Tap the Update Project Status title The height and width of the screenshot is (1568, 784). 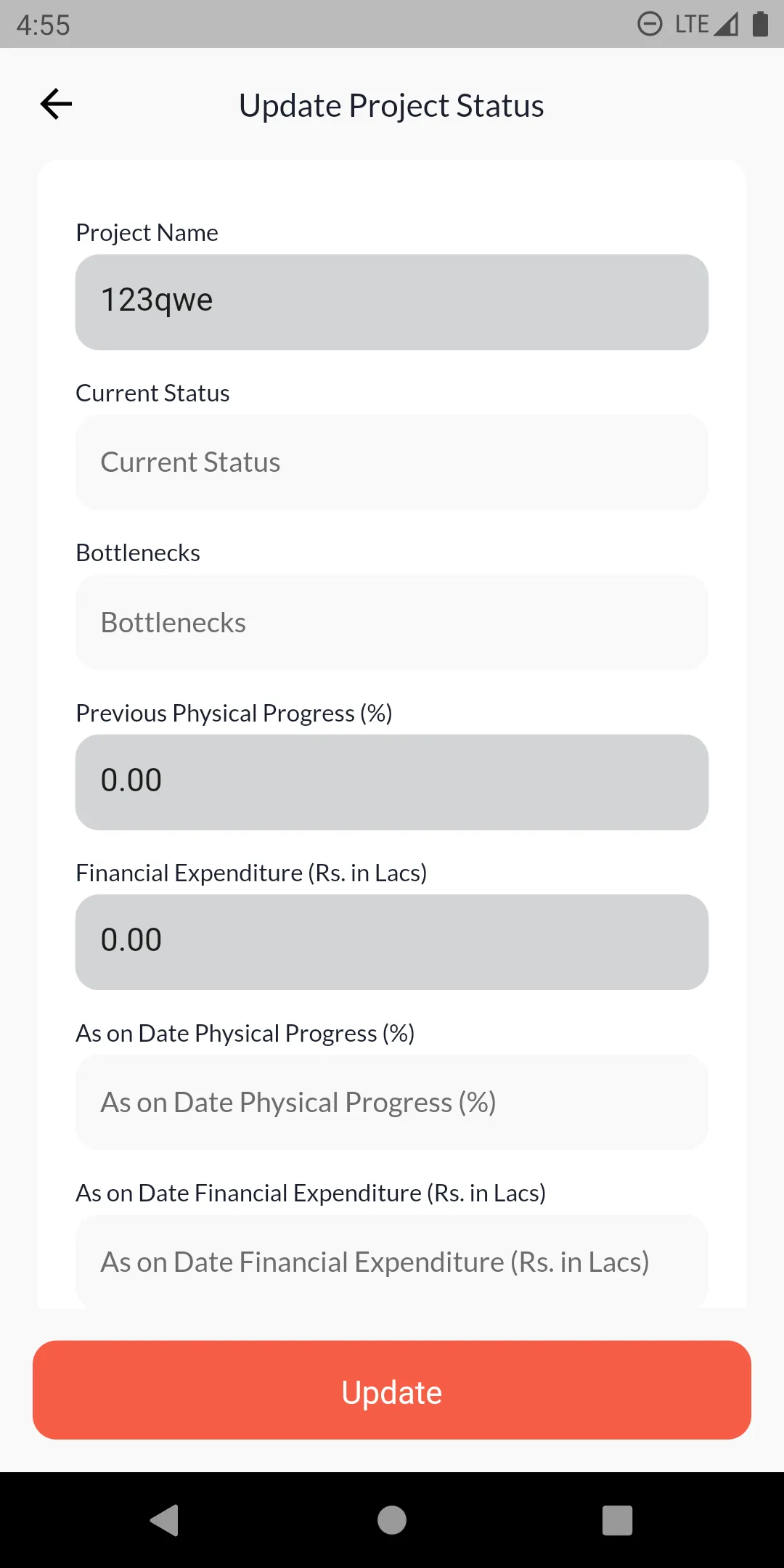(392, 105)
